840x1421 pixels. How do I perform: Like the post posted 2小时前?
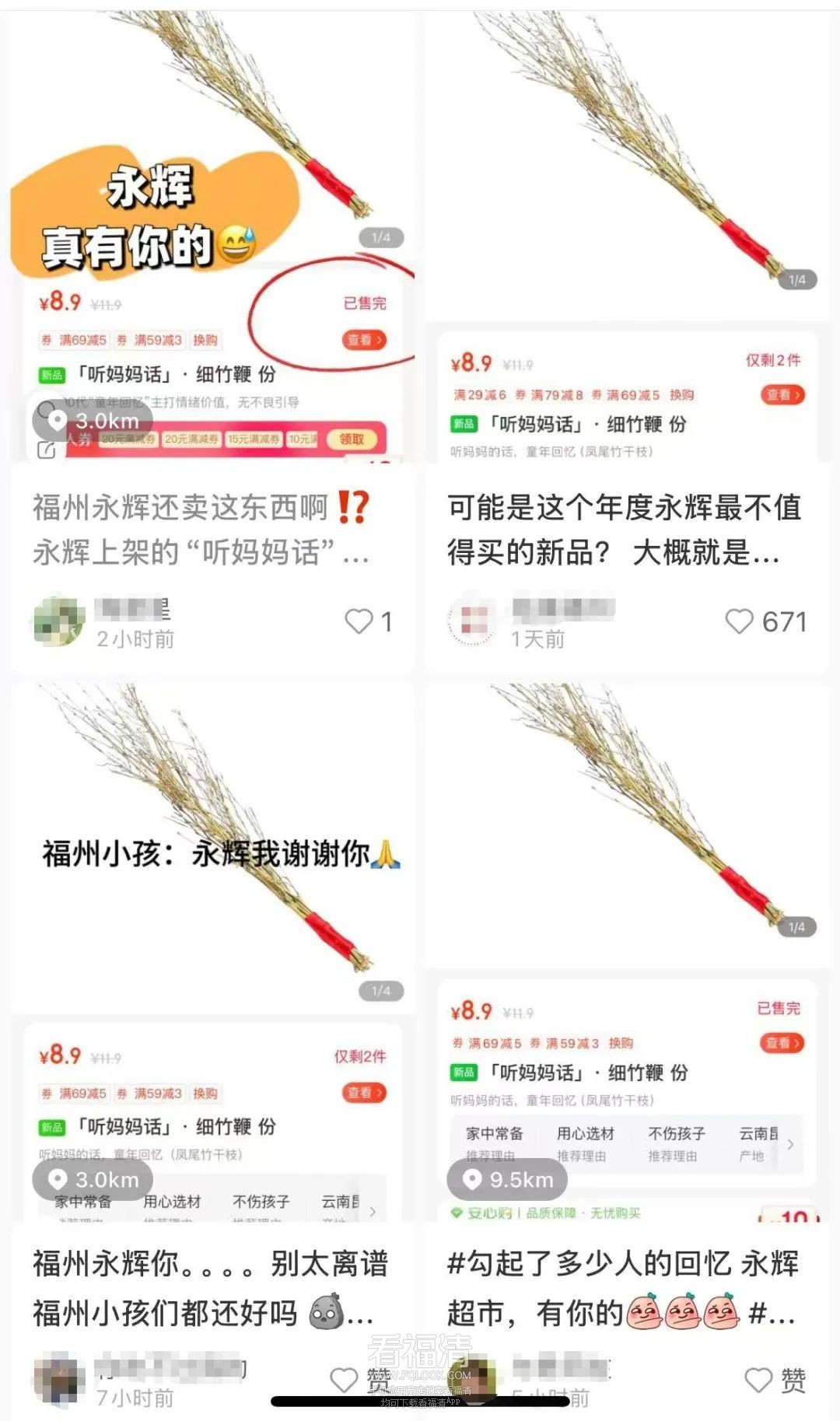point(359,621)
